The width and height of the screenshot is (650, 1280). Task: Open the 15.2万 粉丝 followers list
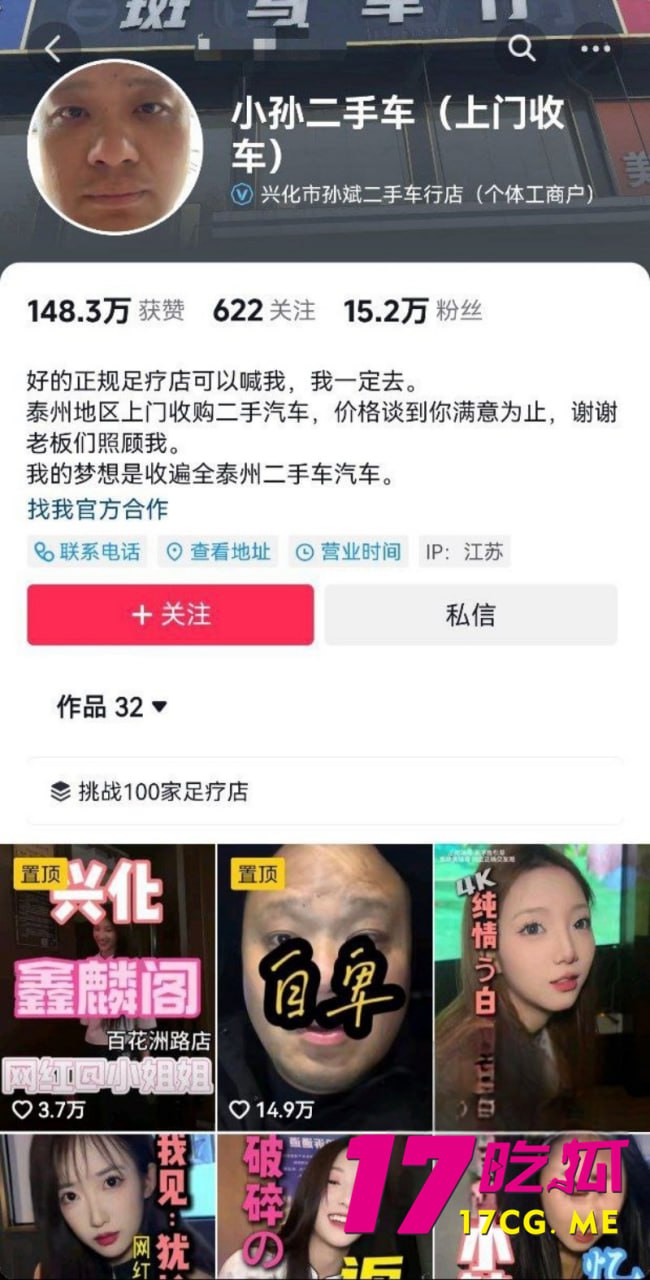click(413, 311)
